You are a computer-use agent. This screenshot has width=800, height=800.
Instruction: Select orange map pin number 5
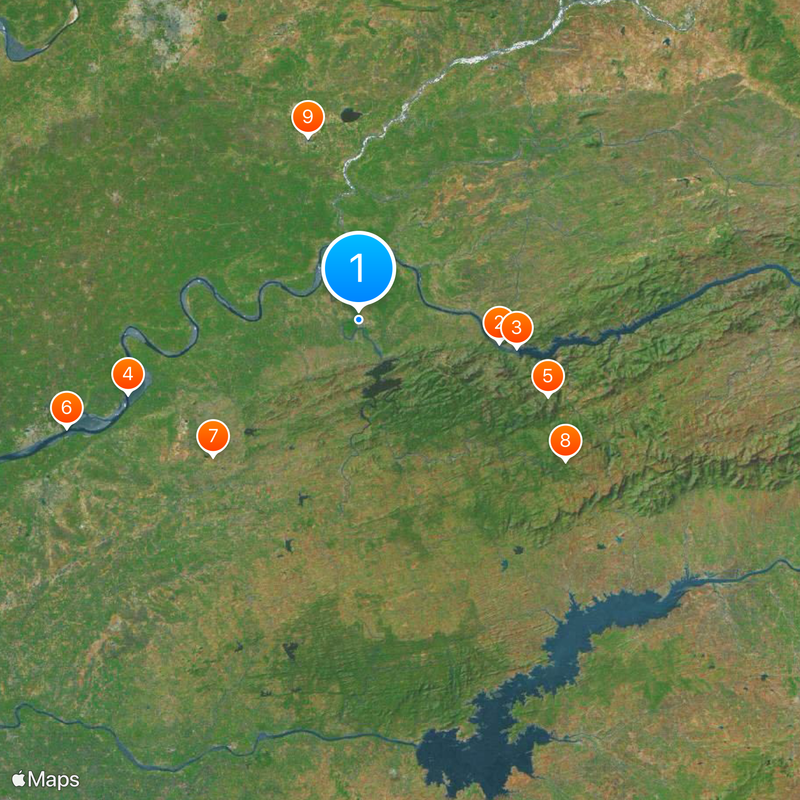pos(547,376)
